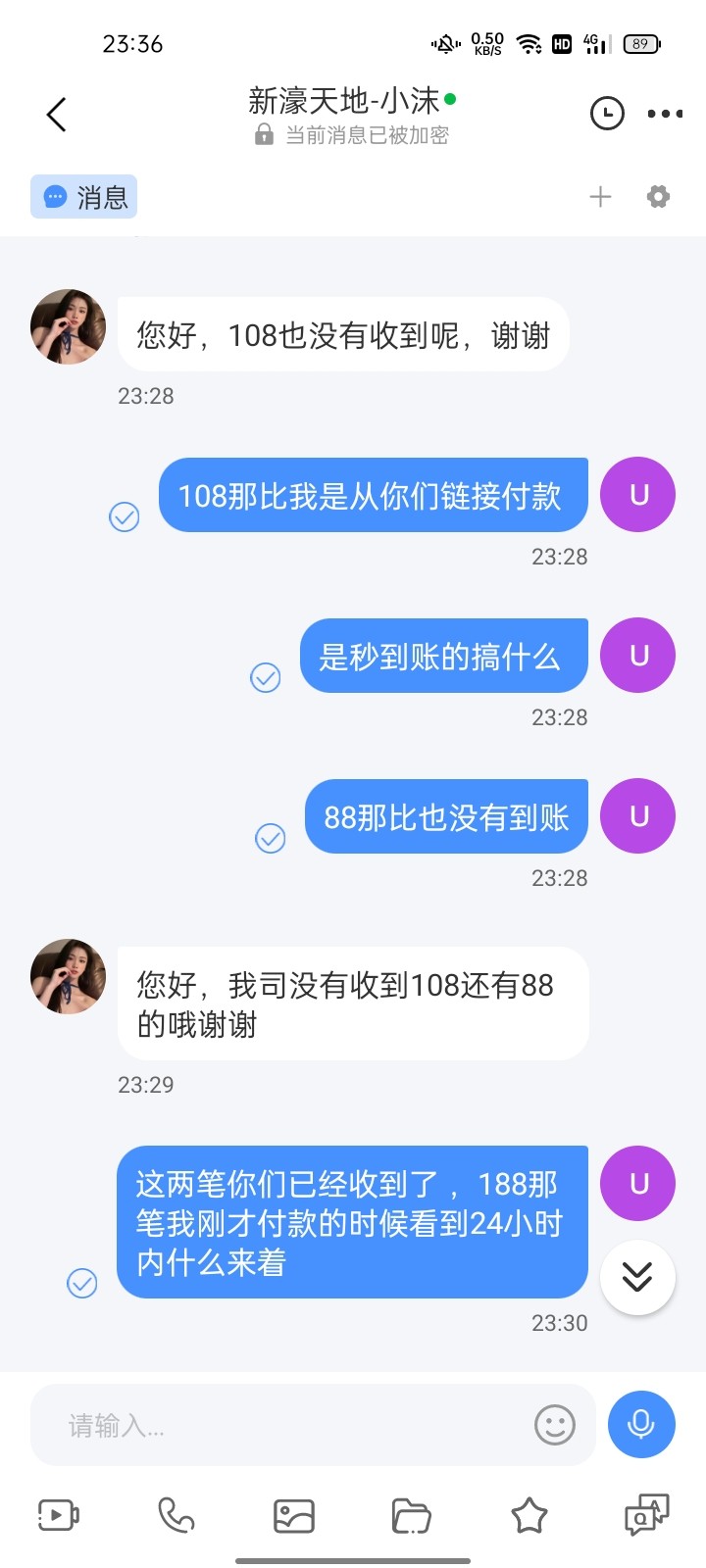Tap the plus icon beside settings

coord(600,197)
